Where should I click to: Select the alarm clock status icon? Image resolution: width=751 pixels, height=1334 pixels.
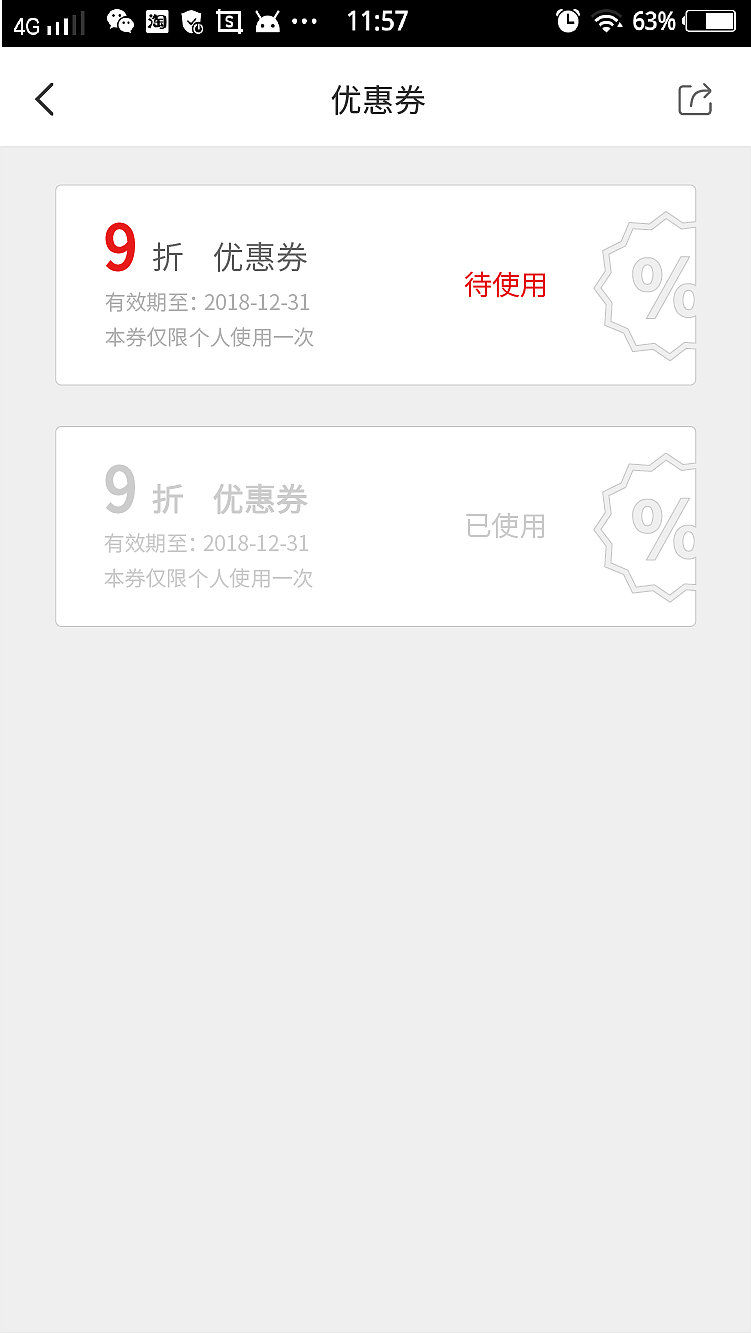tap(567, 22)
